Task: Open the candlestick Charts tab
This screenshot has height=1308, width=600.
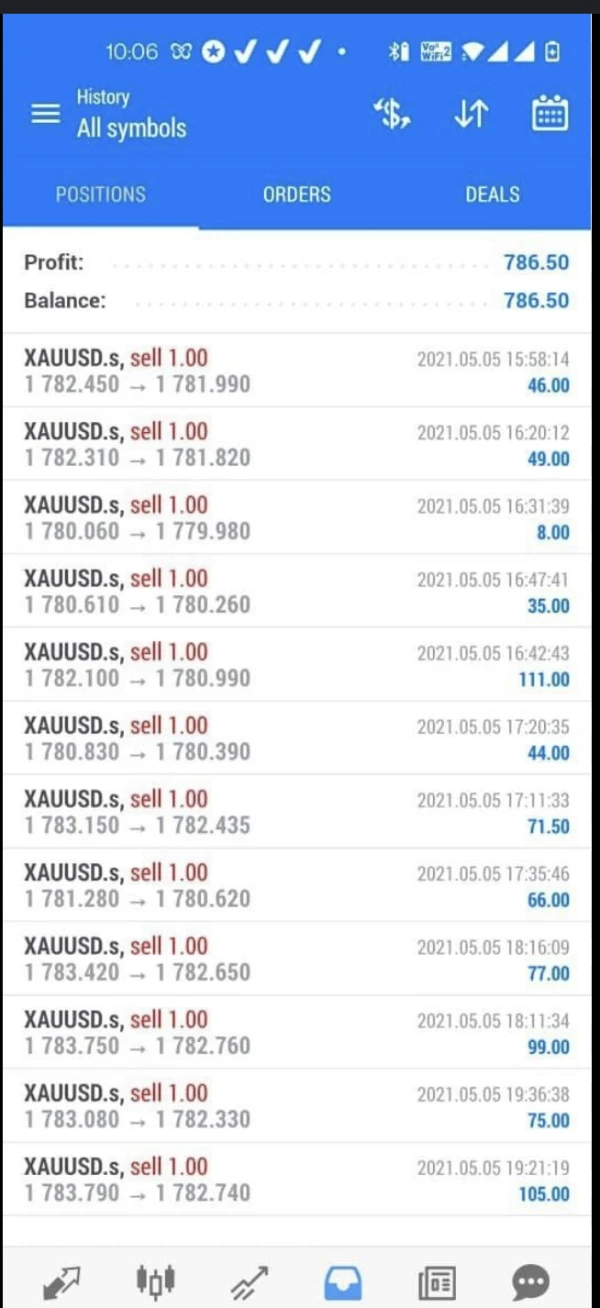Action: [x=155, y=1281]
